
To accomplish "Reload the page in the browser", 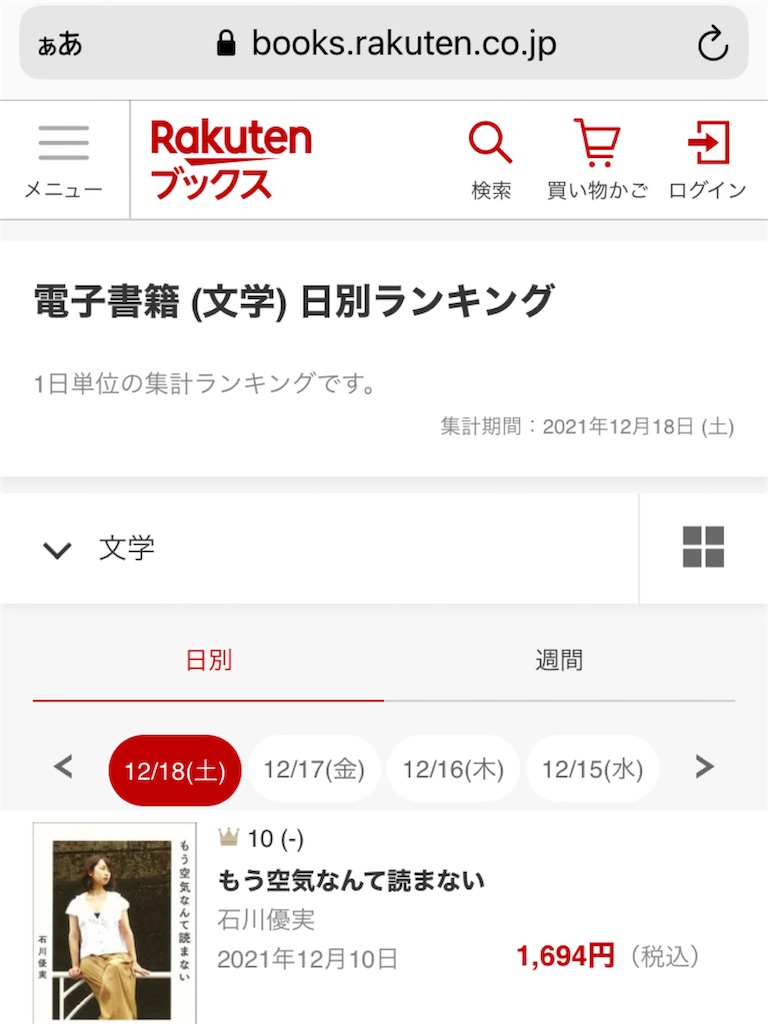I will (712, 44).
